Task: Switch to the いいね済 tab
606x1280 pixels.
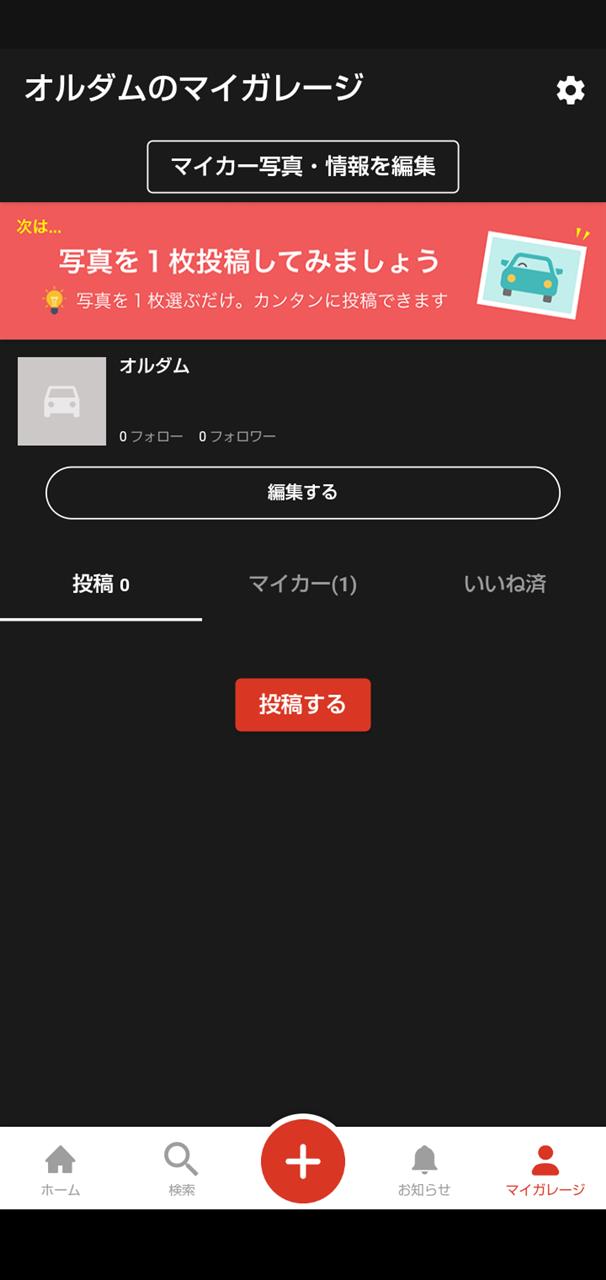Action: pos(505,585)
